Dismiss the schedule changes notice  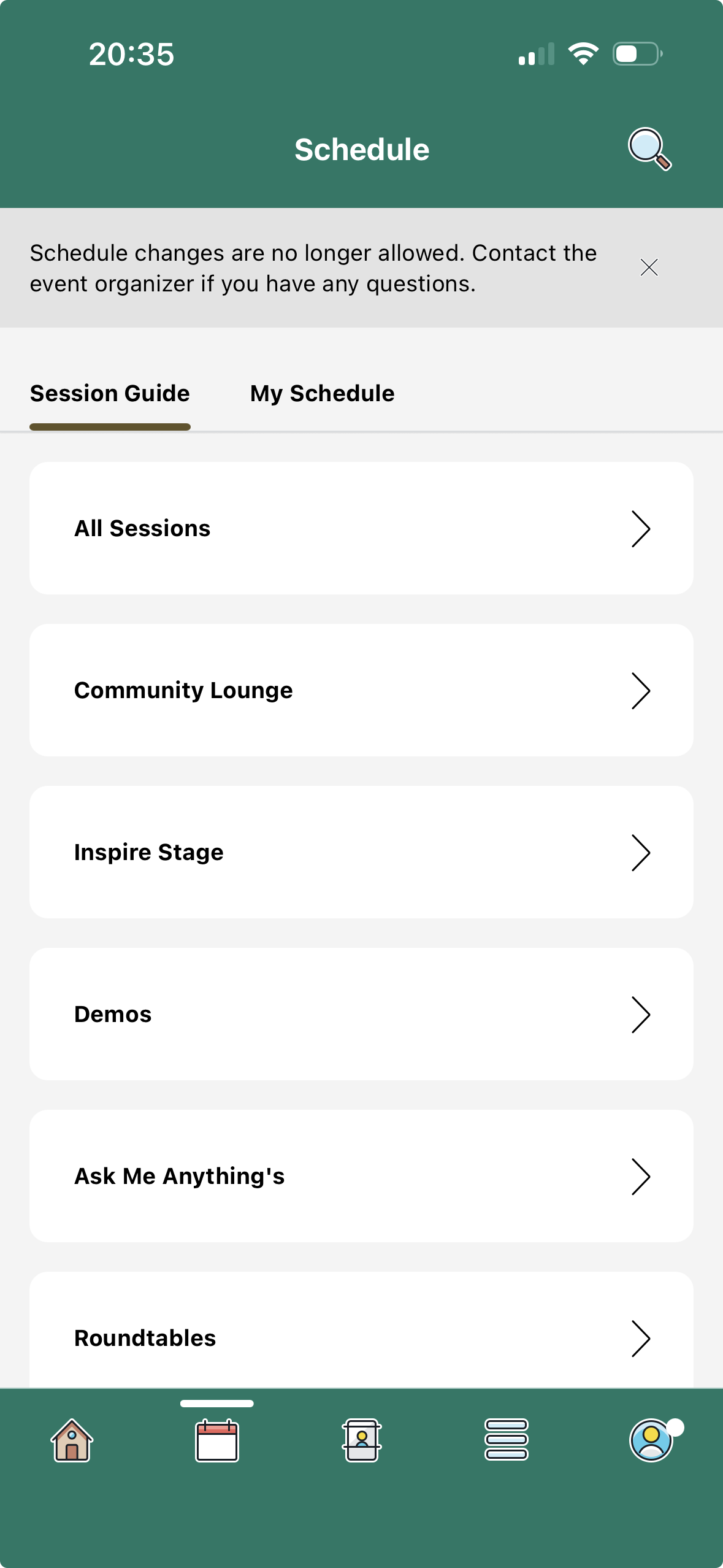point(649,267)
